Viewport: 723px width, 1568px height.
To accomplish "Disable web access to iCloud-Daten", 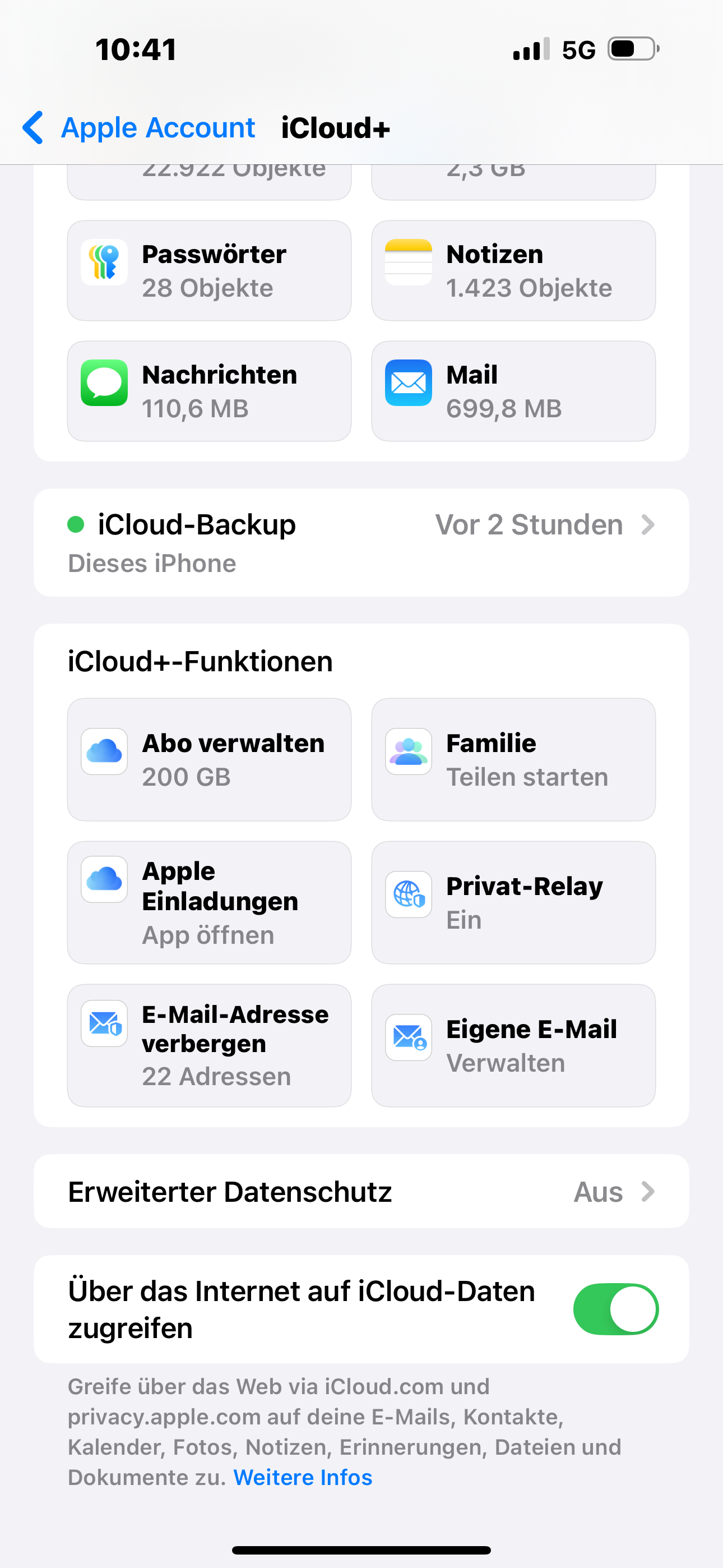I will coord(615,1309).
